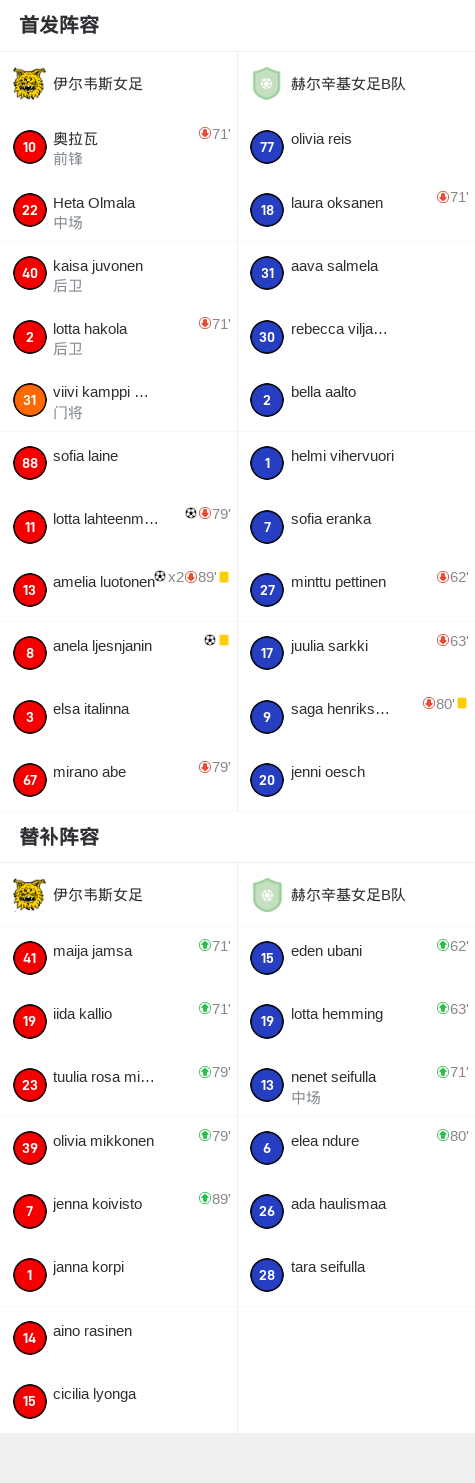The image size is (475, 1483).
Task: Select player helmi vihervuori
Action: [x=356, y=463]
